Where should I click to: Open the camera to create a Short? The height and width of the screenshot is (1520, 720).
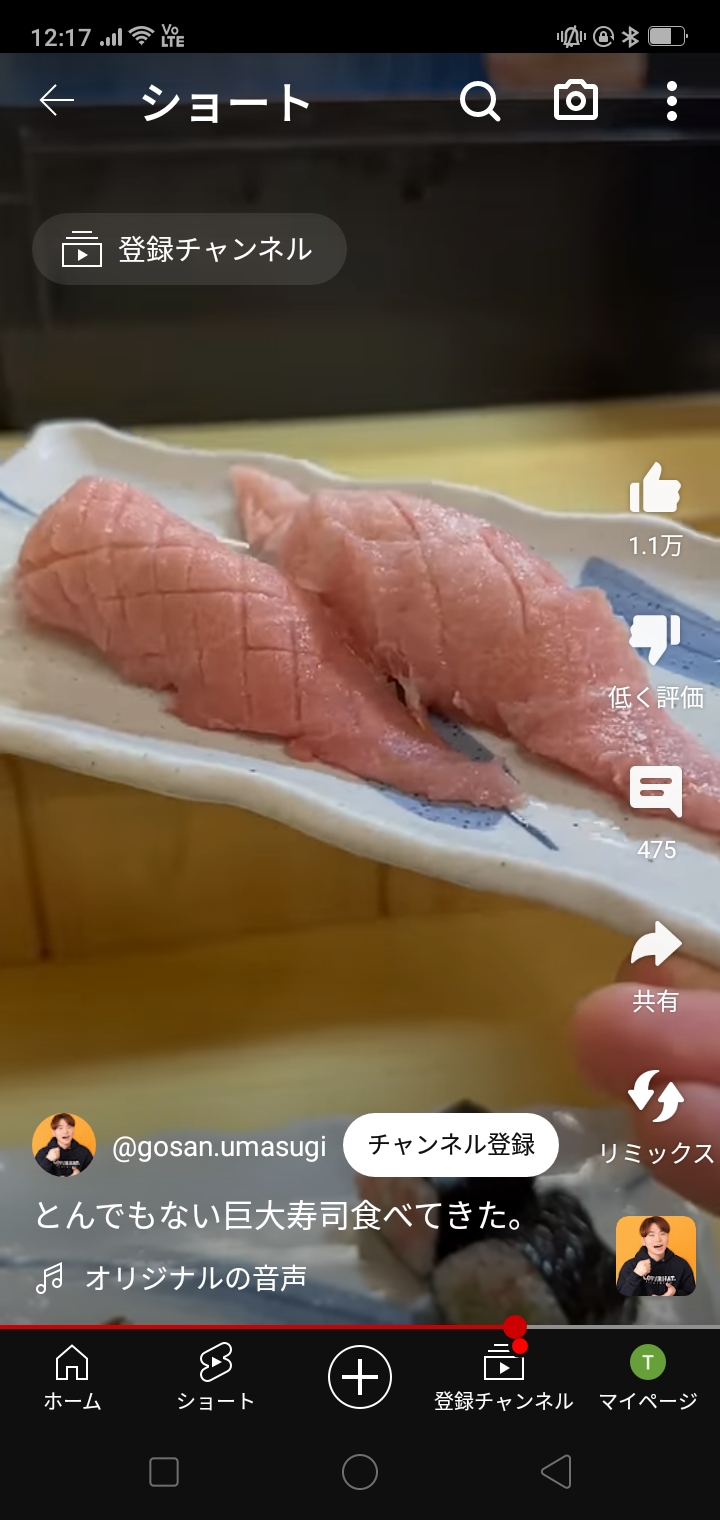click(x=576, y=101)
